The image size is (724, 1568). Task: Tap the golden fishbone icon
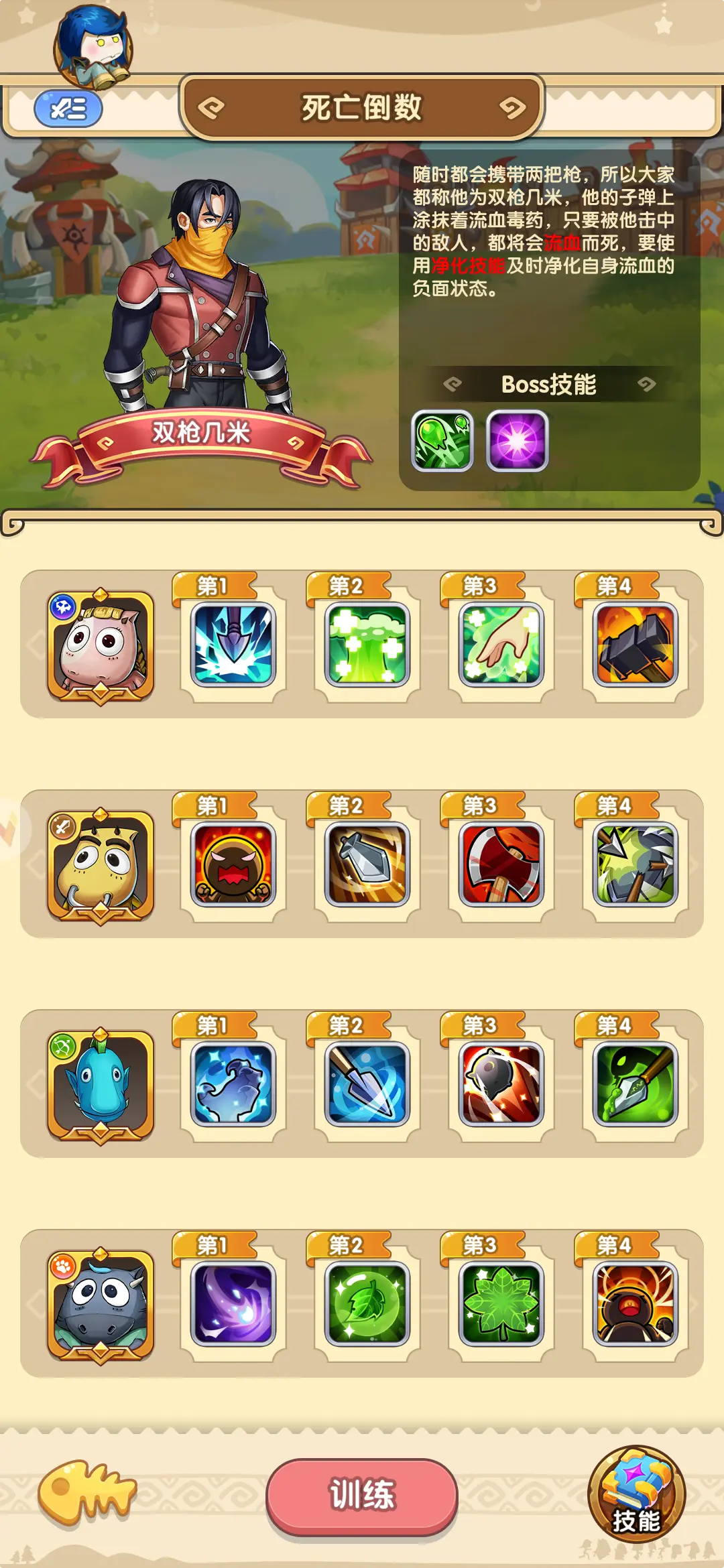(x=87, y=1493)
